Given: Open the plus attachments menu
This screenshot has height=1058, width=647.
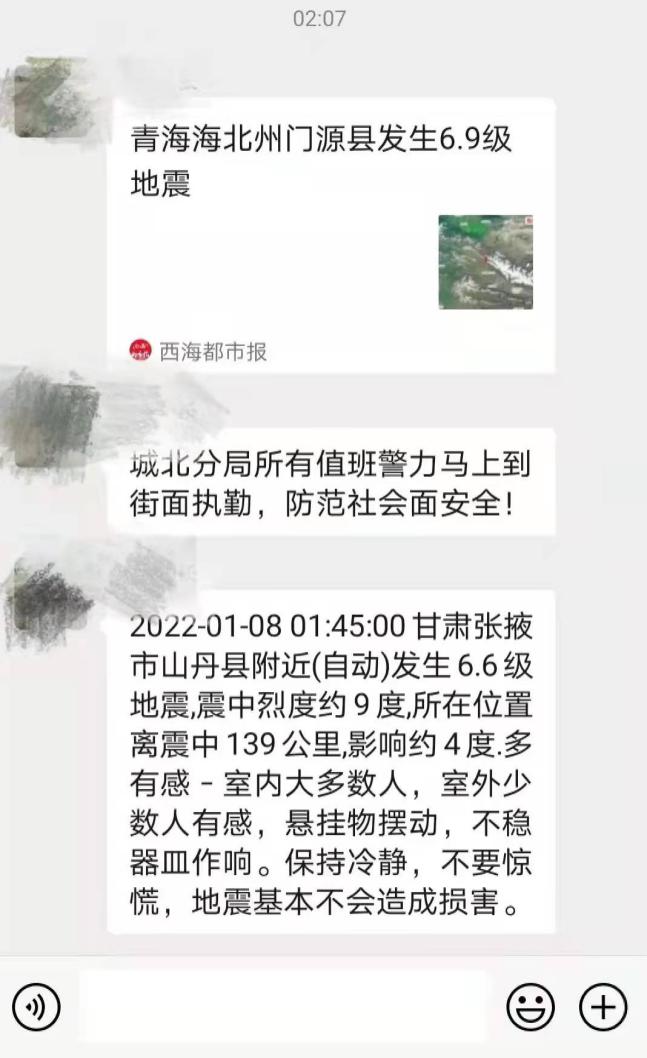Looking at the screenshot, I should click(603, 1006).
